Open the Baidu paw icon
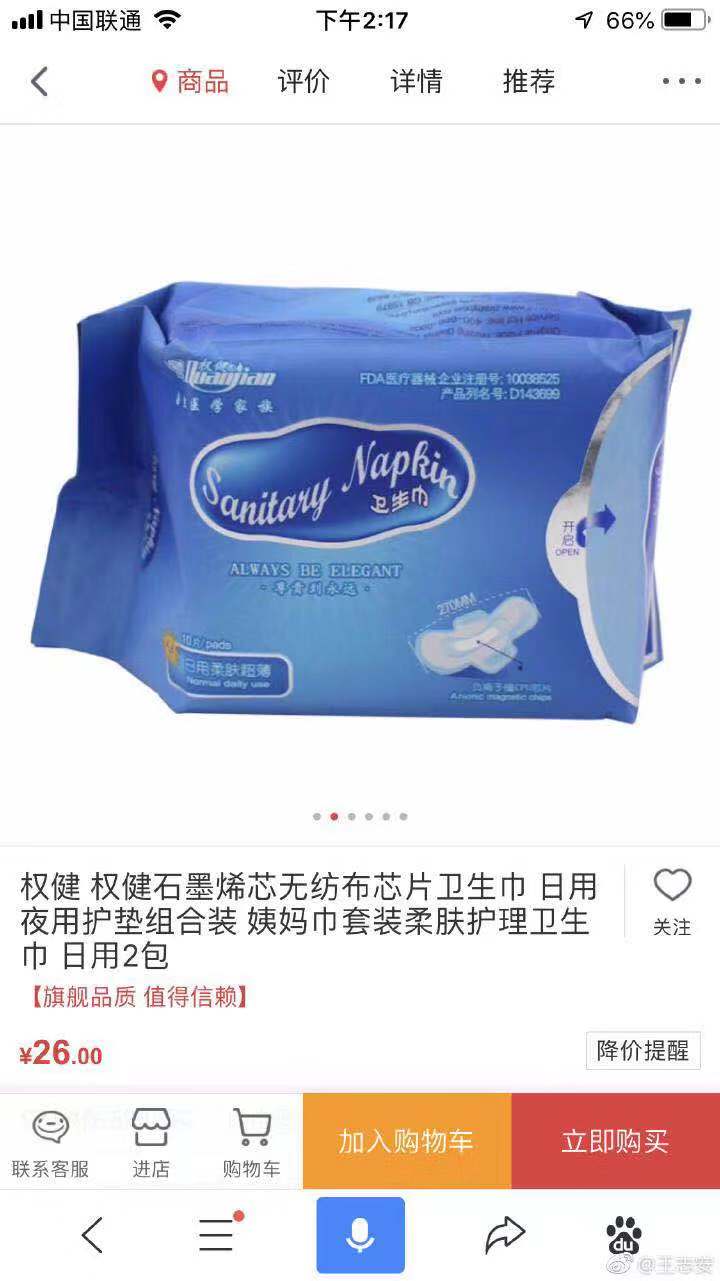Screen dimensions: 720x1281 [623, 1235]
